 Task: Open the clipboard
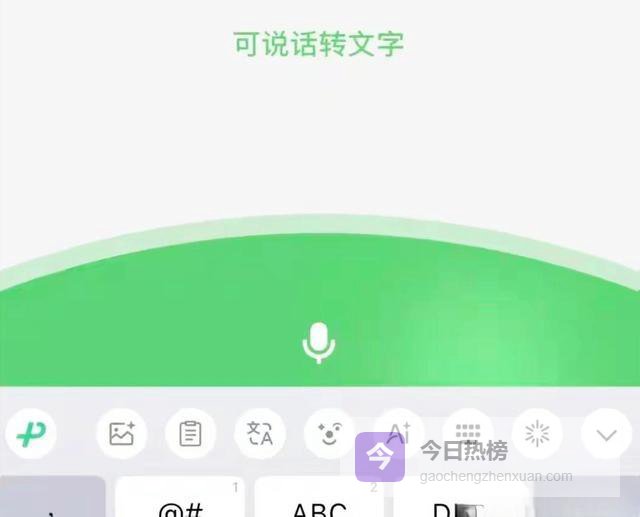coord(190,433)
